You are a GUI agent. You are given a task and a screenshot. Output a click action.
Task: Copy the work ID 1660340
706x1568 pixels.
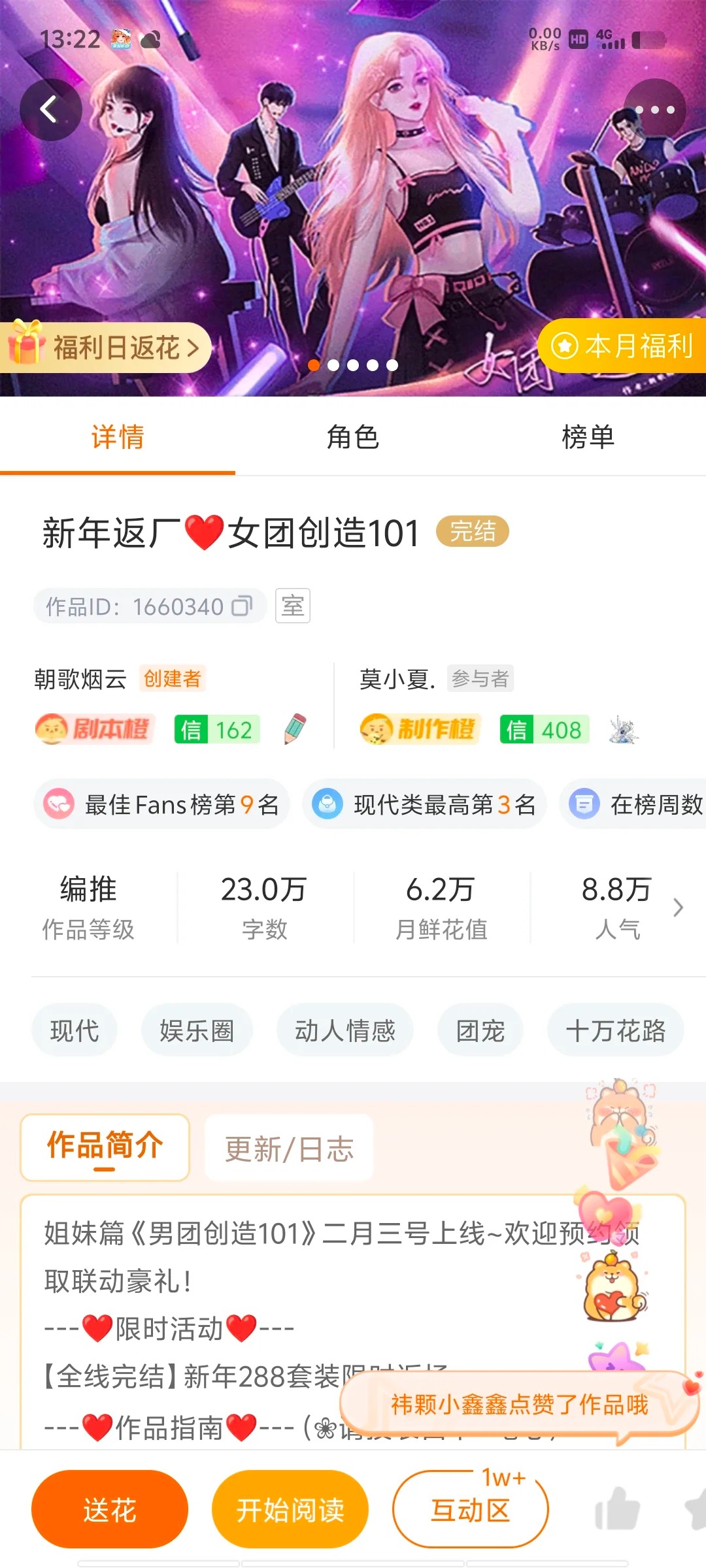click(x=242, y=606)
